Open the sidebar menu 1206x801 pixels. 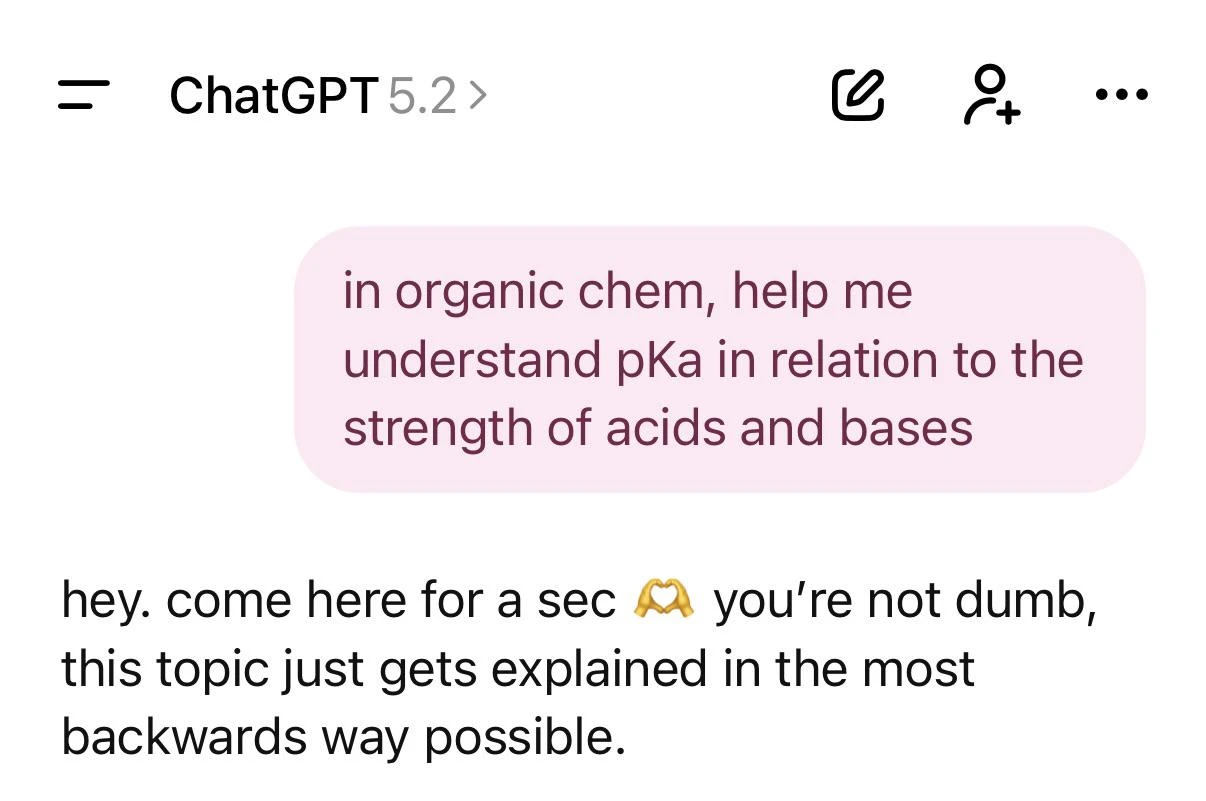pos(83,96)
